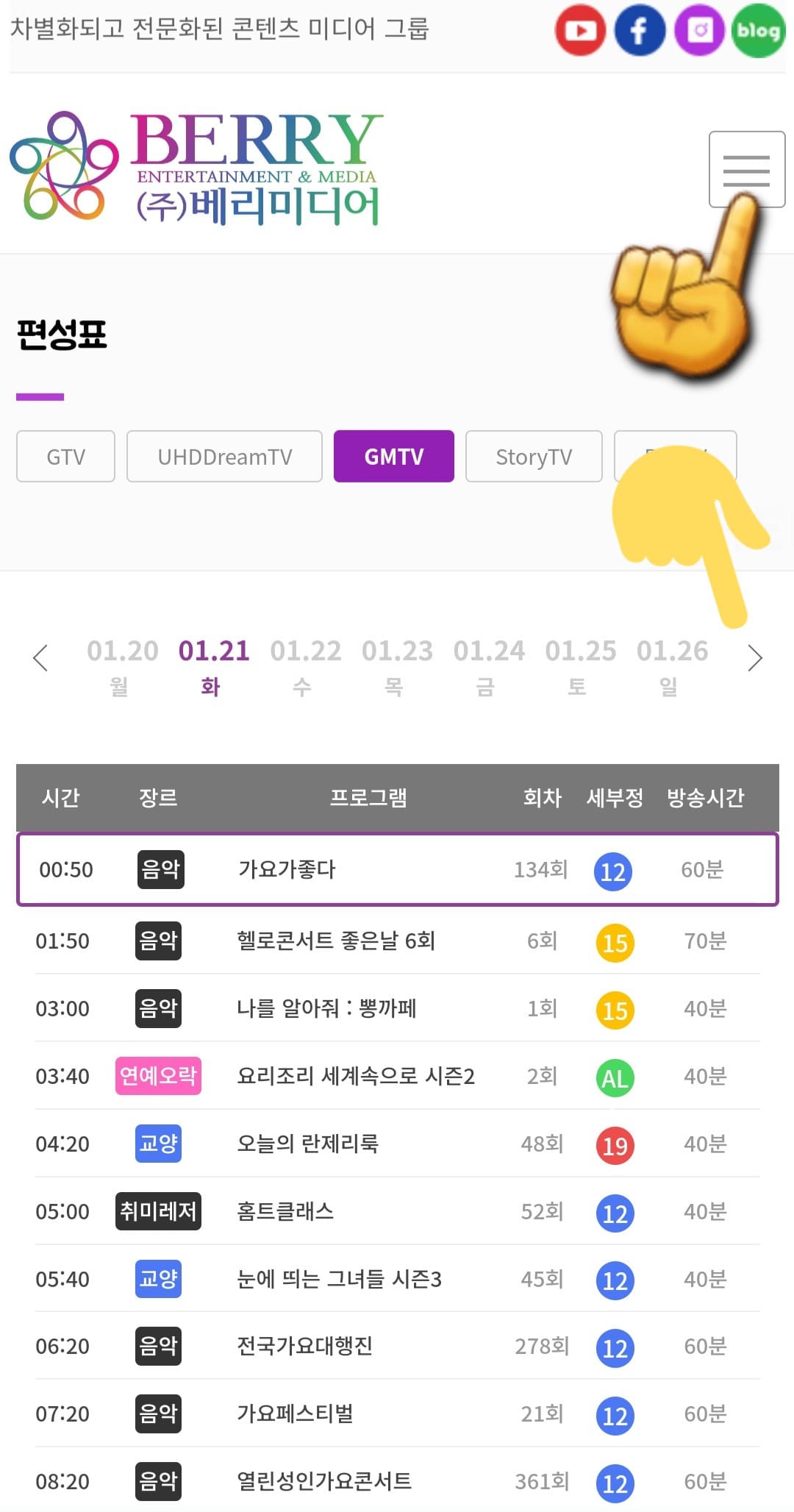Open the YouTube channel icon
This screenshot has width=794, height=1512.
coord(582,30)
